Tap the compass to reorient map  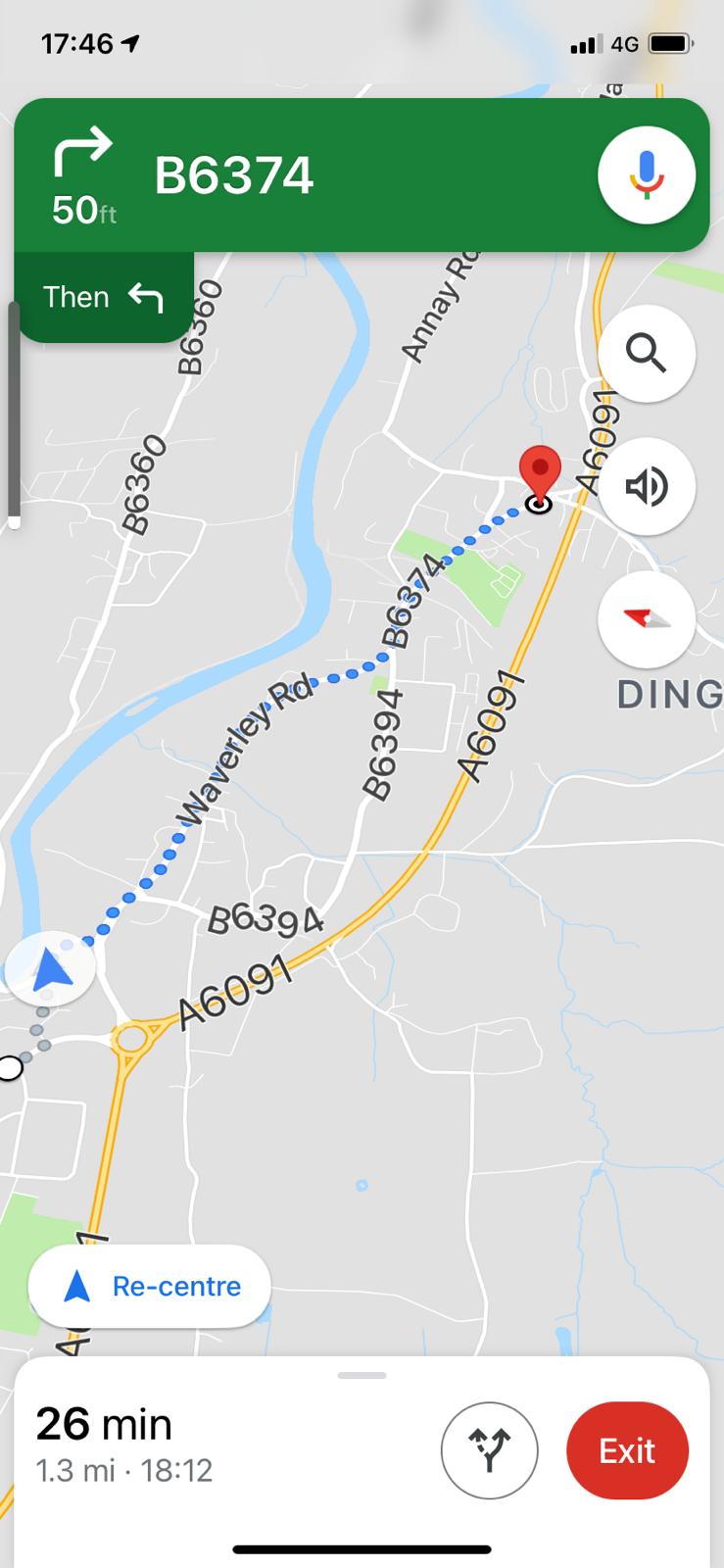[x=646, y=618]
